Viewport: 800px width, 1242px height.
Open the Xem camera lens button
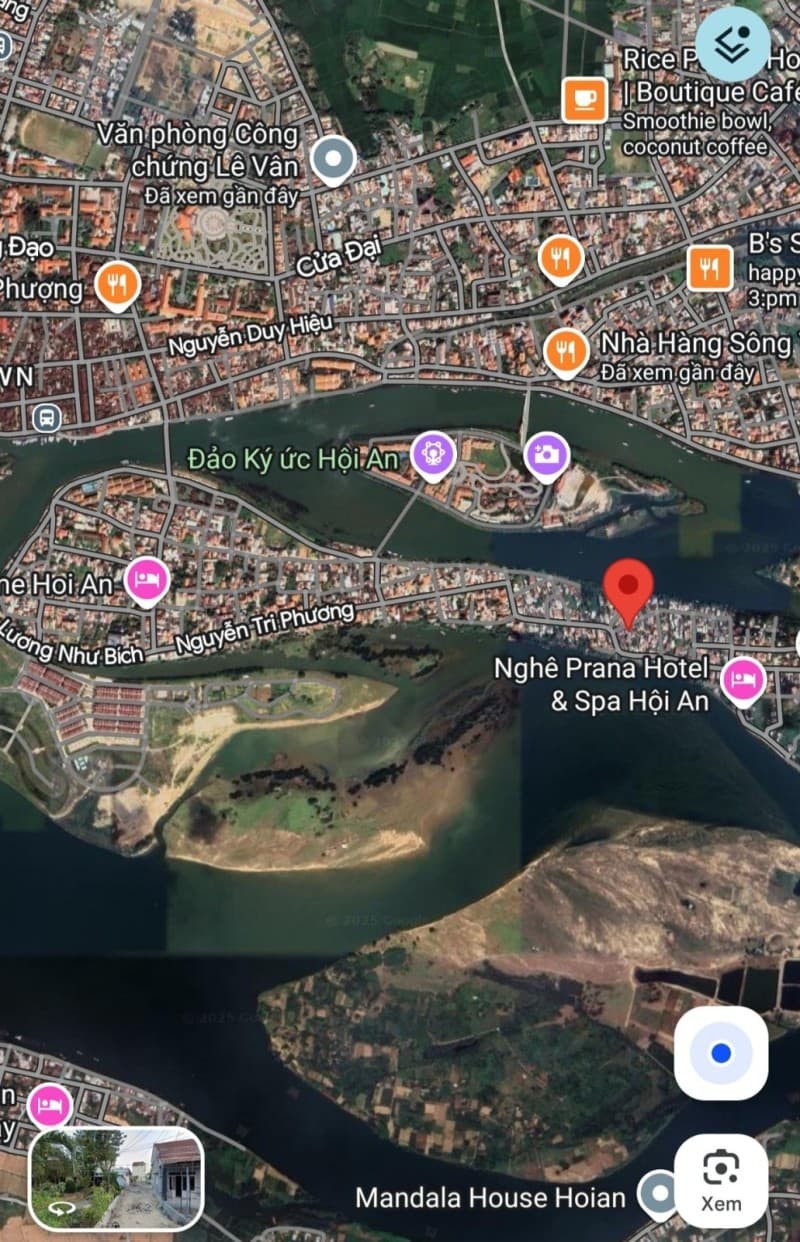click(x=721, y=1180)
